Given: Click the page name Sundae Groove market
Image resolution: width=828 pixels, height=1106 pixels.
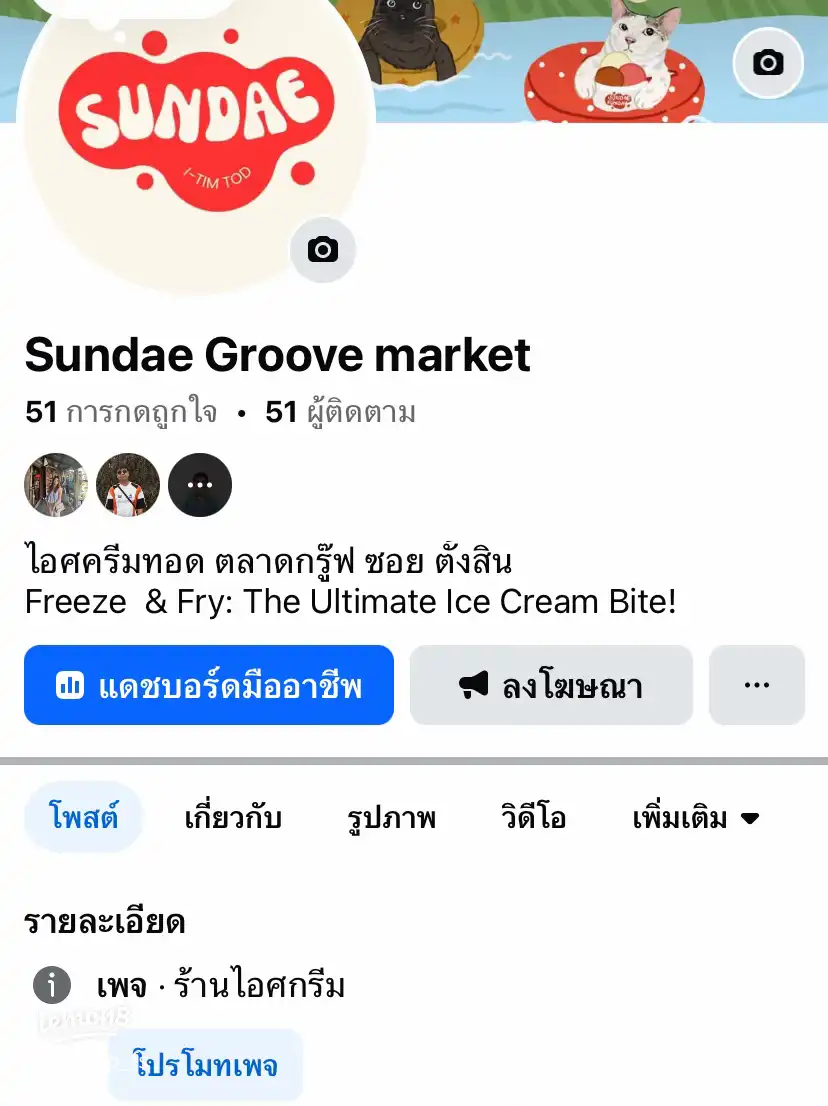Looking at the screenshot, I should [x=277, y=355].
